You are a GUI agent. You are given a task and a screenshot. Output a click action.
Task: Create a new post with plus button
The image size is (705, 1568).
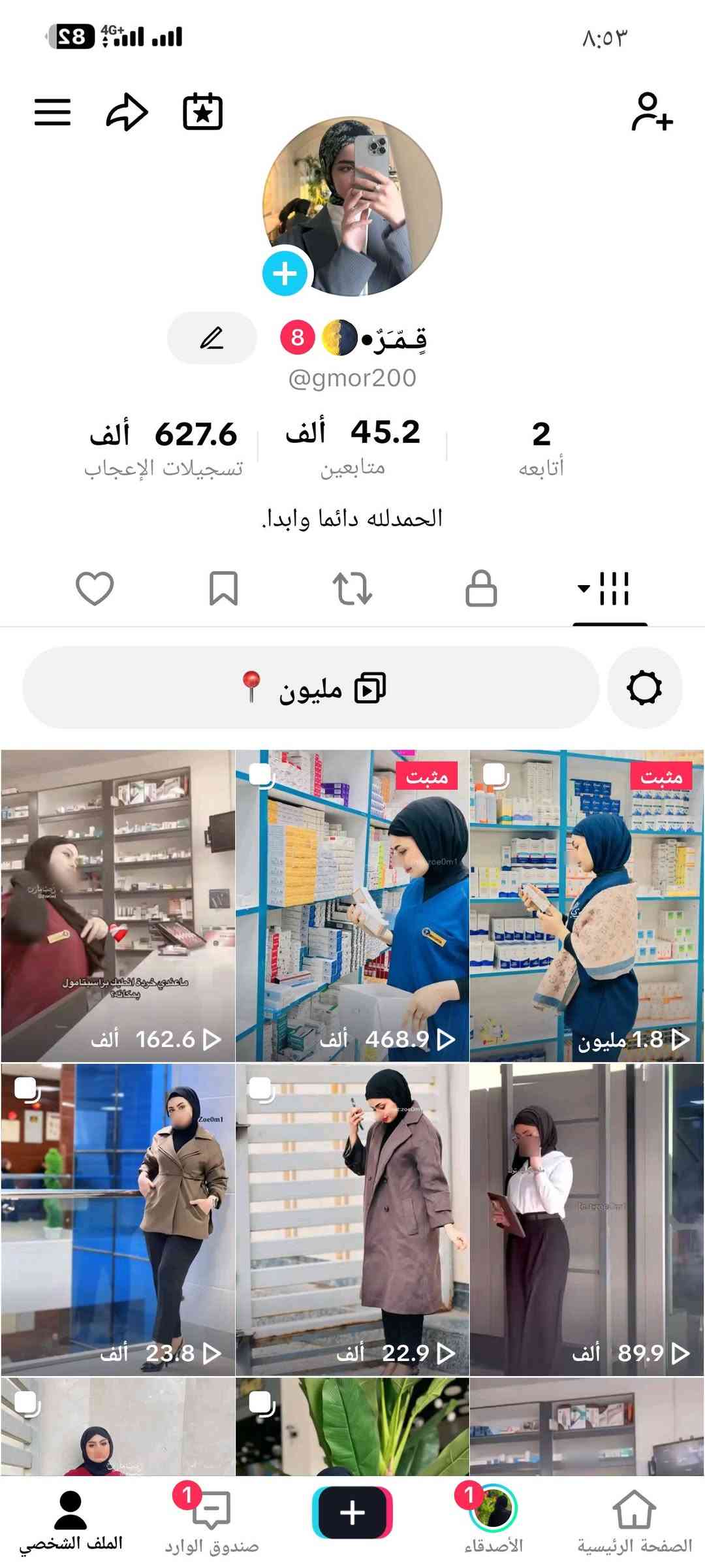pyautogui.click(x=352, y=1512)
